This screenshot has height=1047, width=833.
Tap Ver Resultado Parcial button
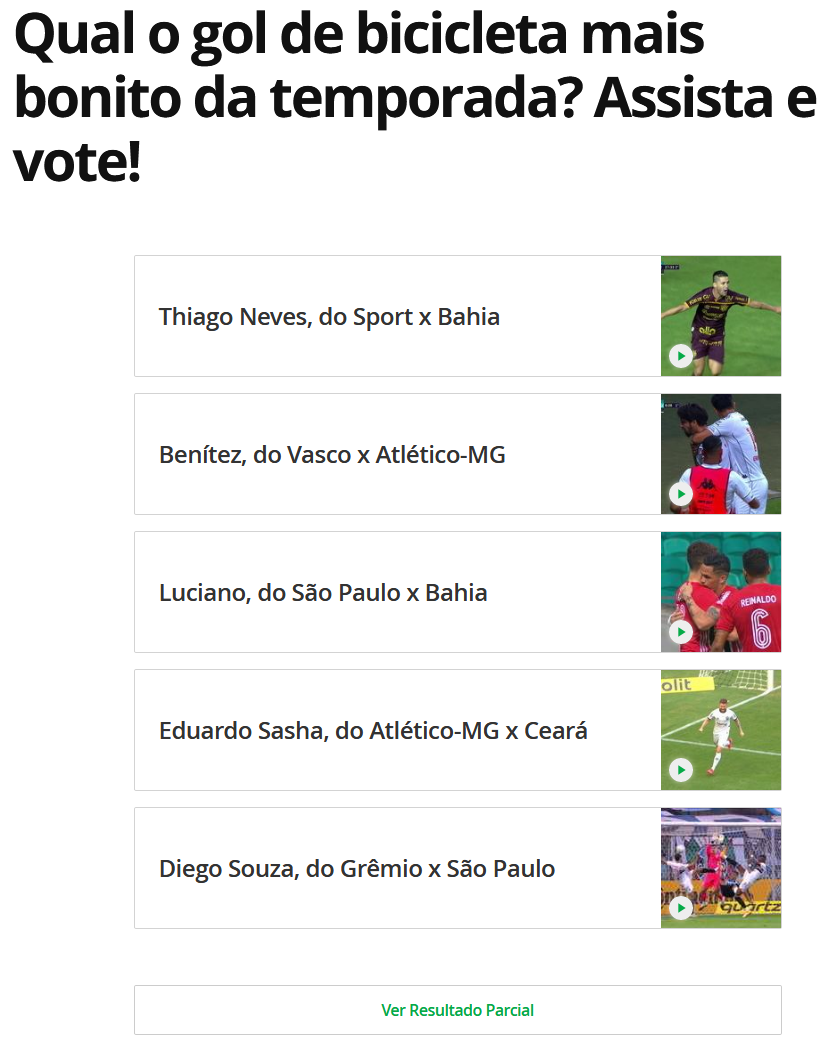click(458, 1010)
